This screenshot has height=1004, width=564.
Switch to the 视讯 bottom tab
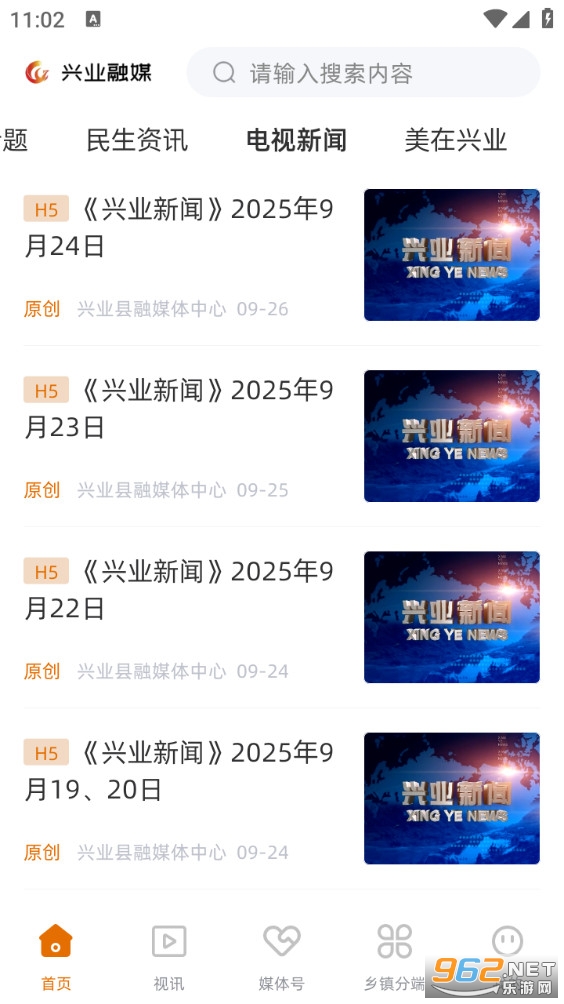(x=169, y=957)
